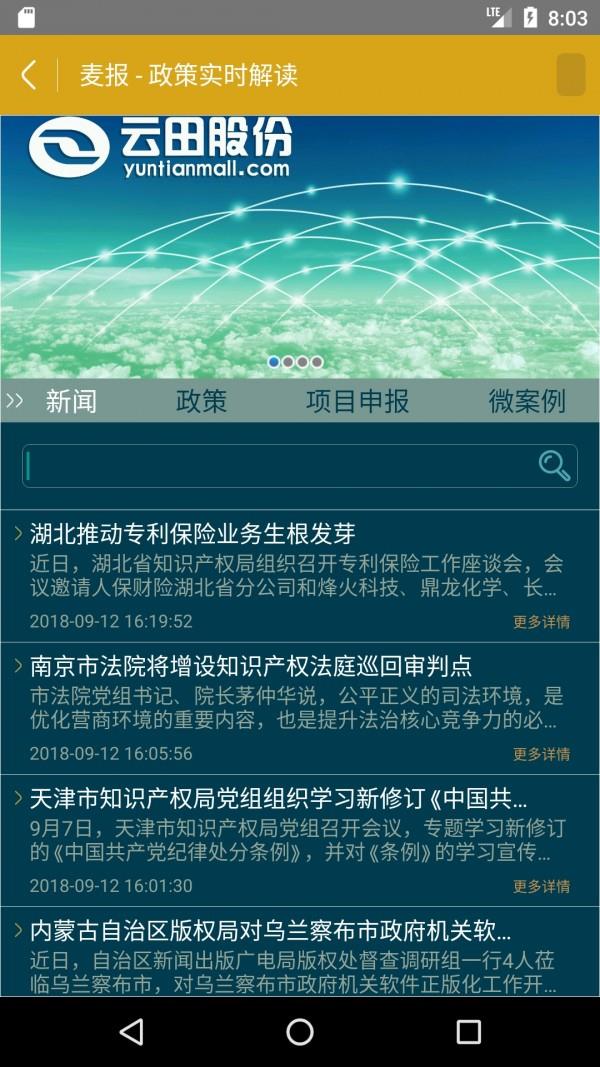This screenshot has height=1067, width=600.
Task: Open the 项目申报 tab
Action: pyautogui.click(x=357, y=401)
